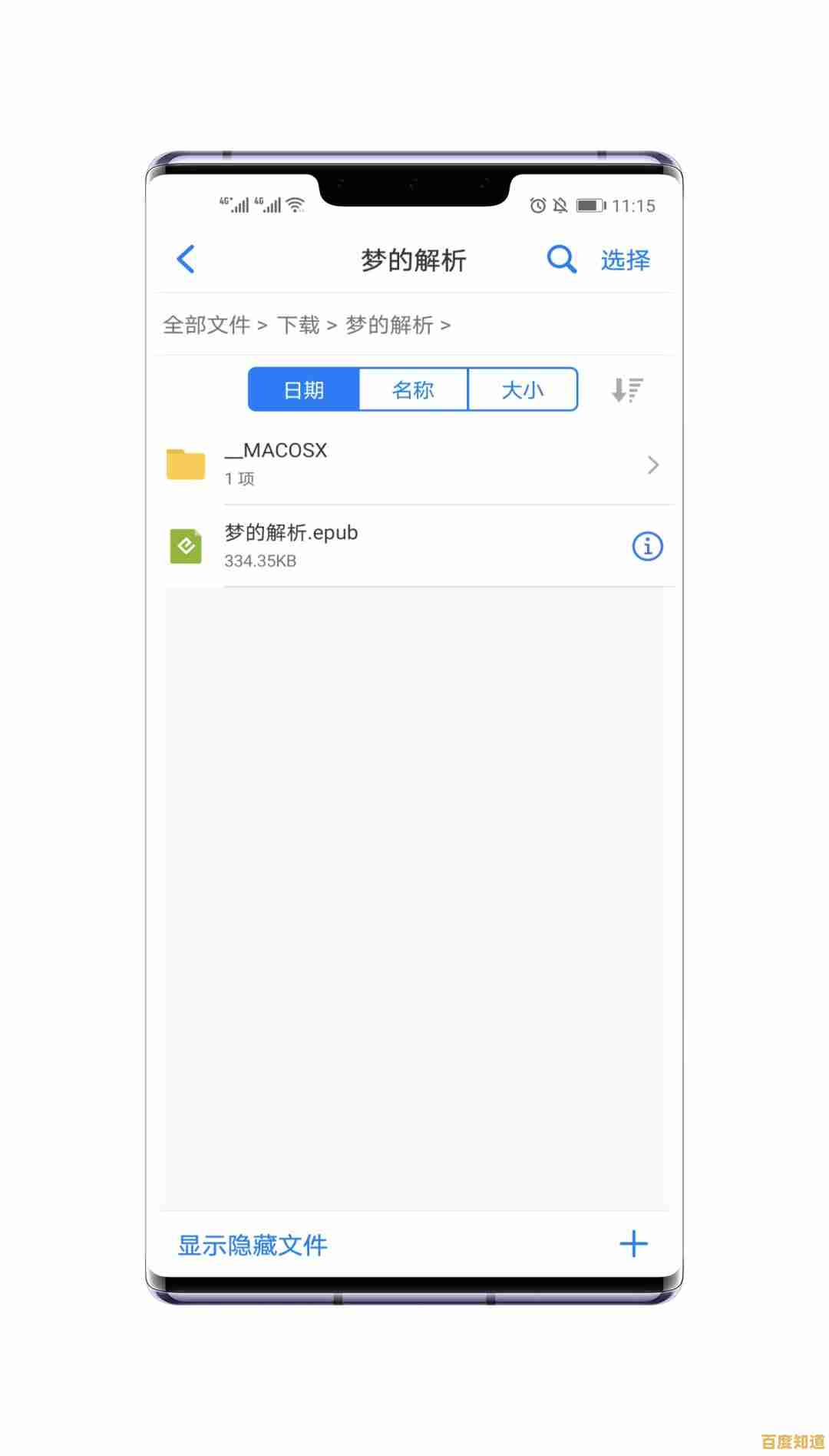
Task: Tap the green epub file icon
Action: click(187, 545)
